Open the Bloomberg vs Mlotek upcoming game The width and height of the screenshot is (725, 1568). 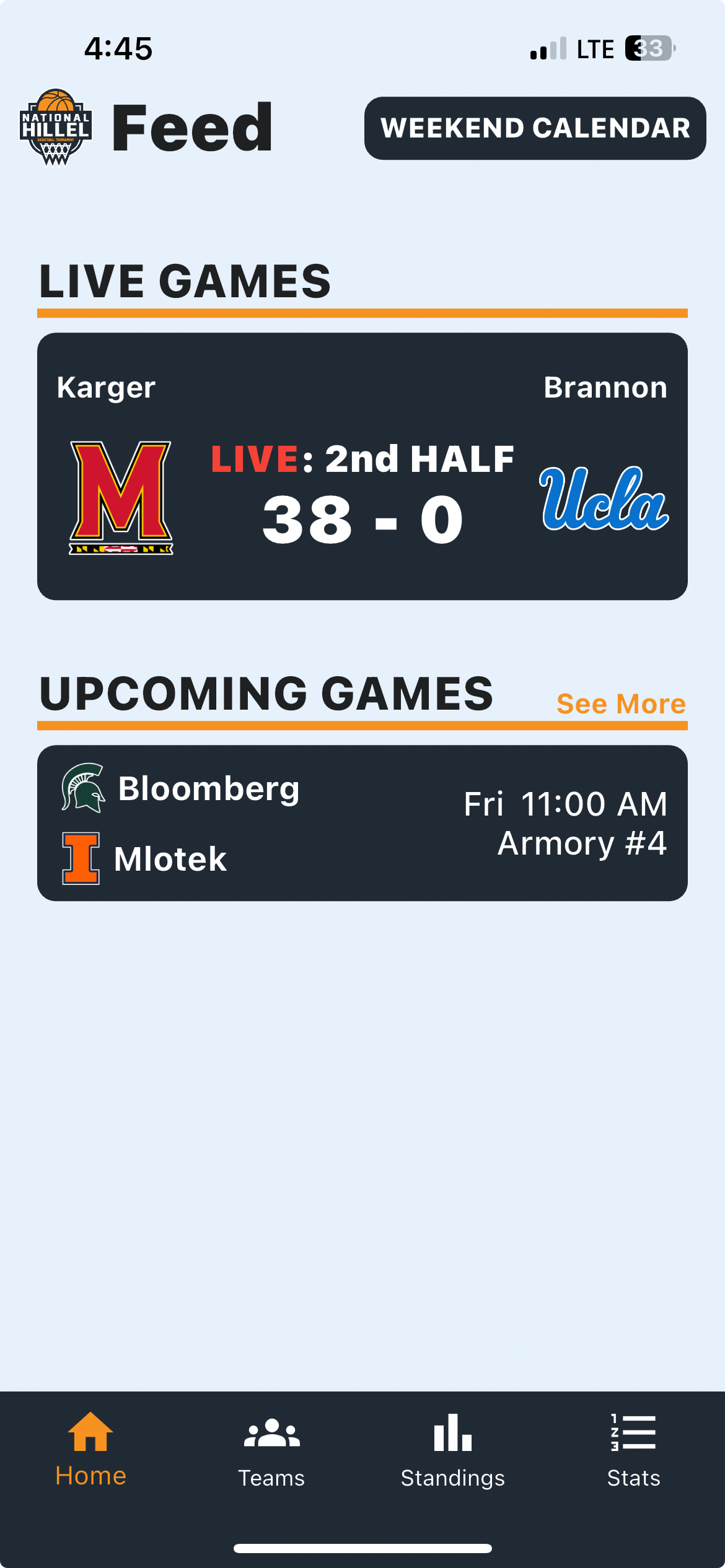click(362, 823)
